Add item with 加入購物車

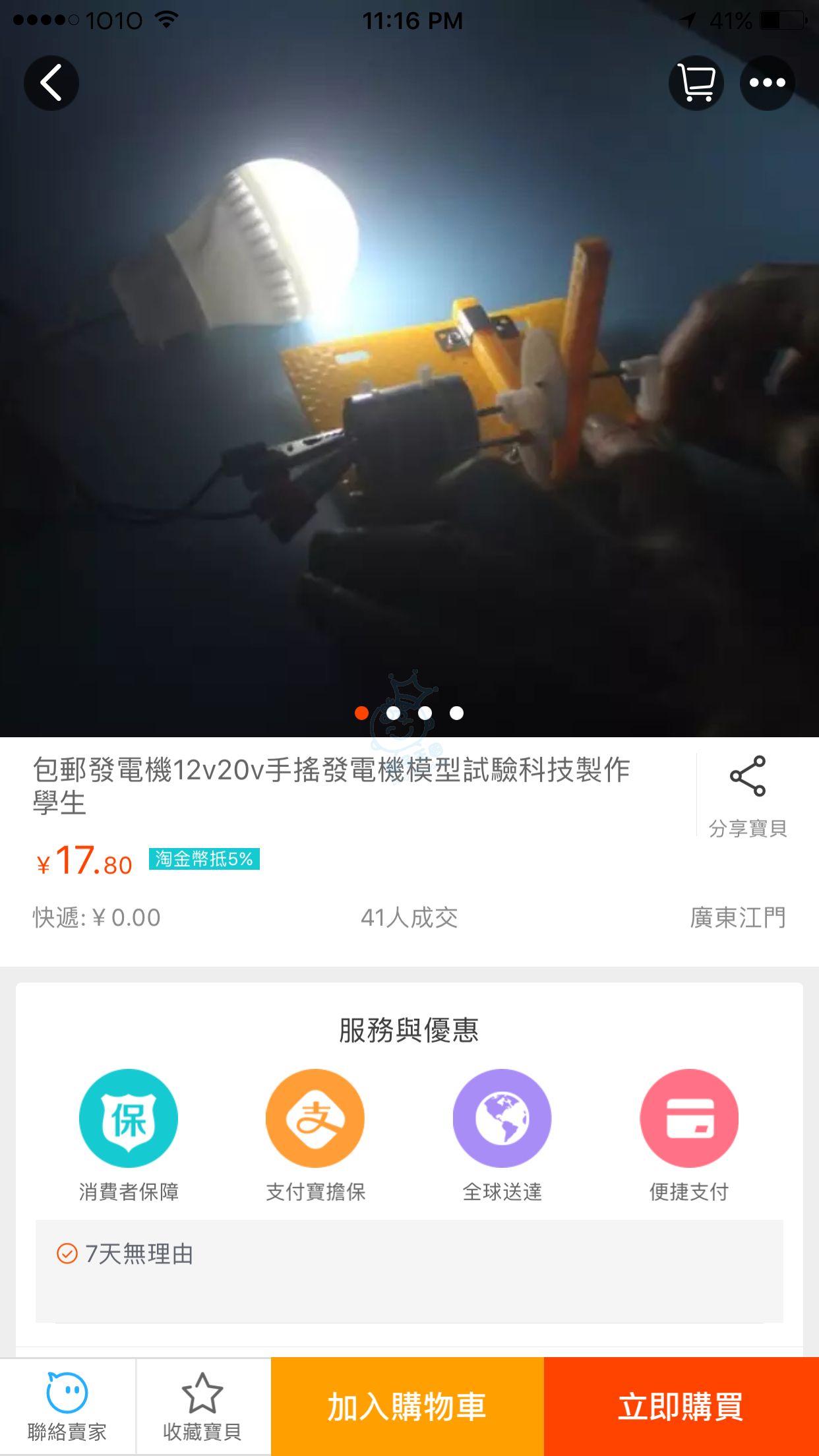coord(408,1407)
